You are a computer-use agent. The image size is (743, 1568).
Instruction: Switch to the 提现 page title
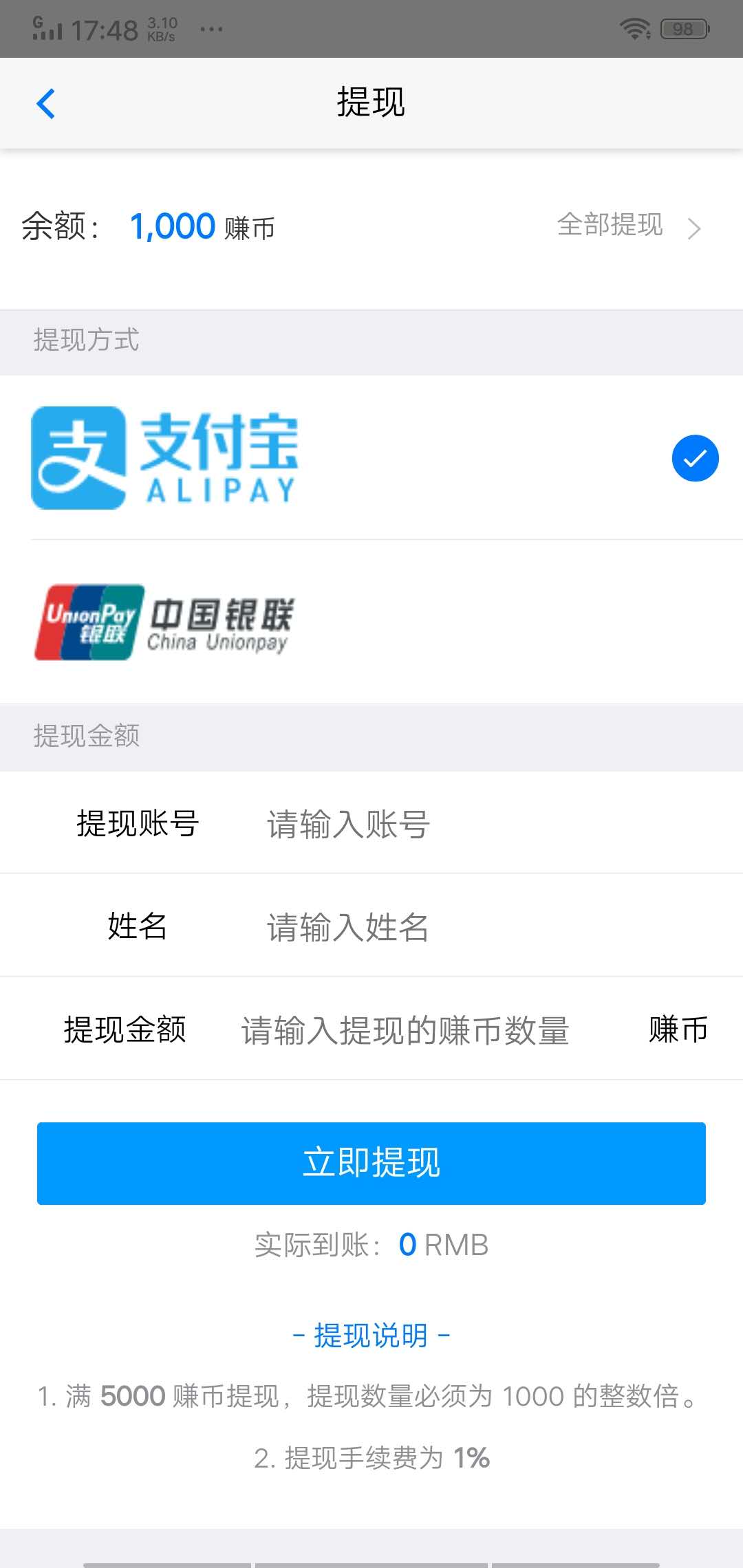click(x=371, y=102)
